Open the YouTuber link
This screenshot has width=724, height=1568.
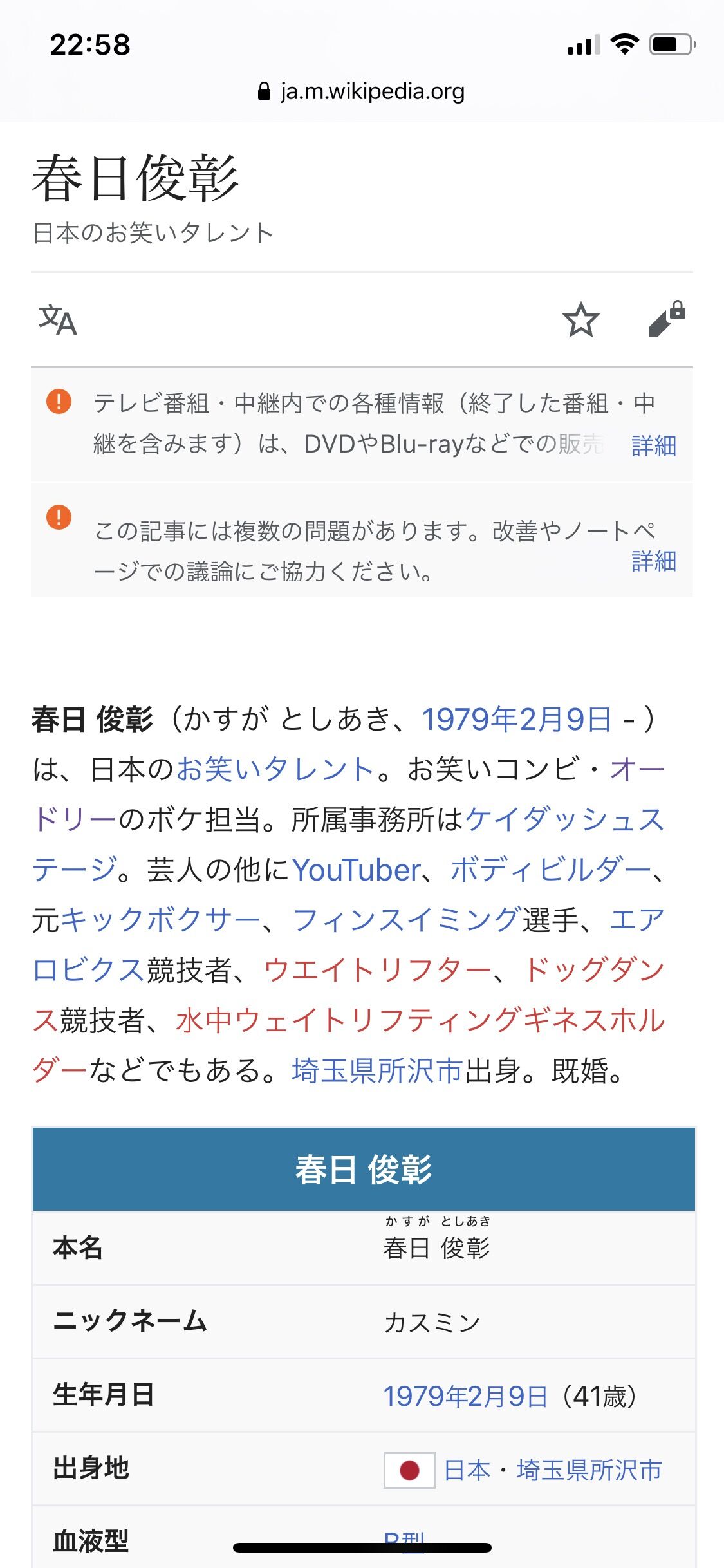pyautogui.click(x=357, y=870)
